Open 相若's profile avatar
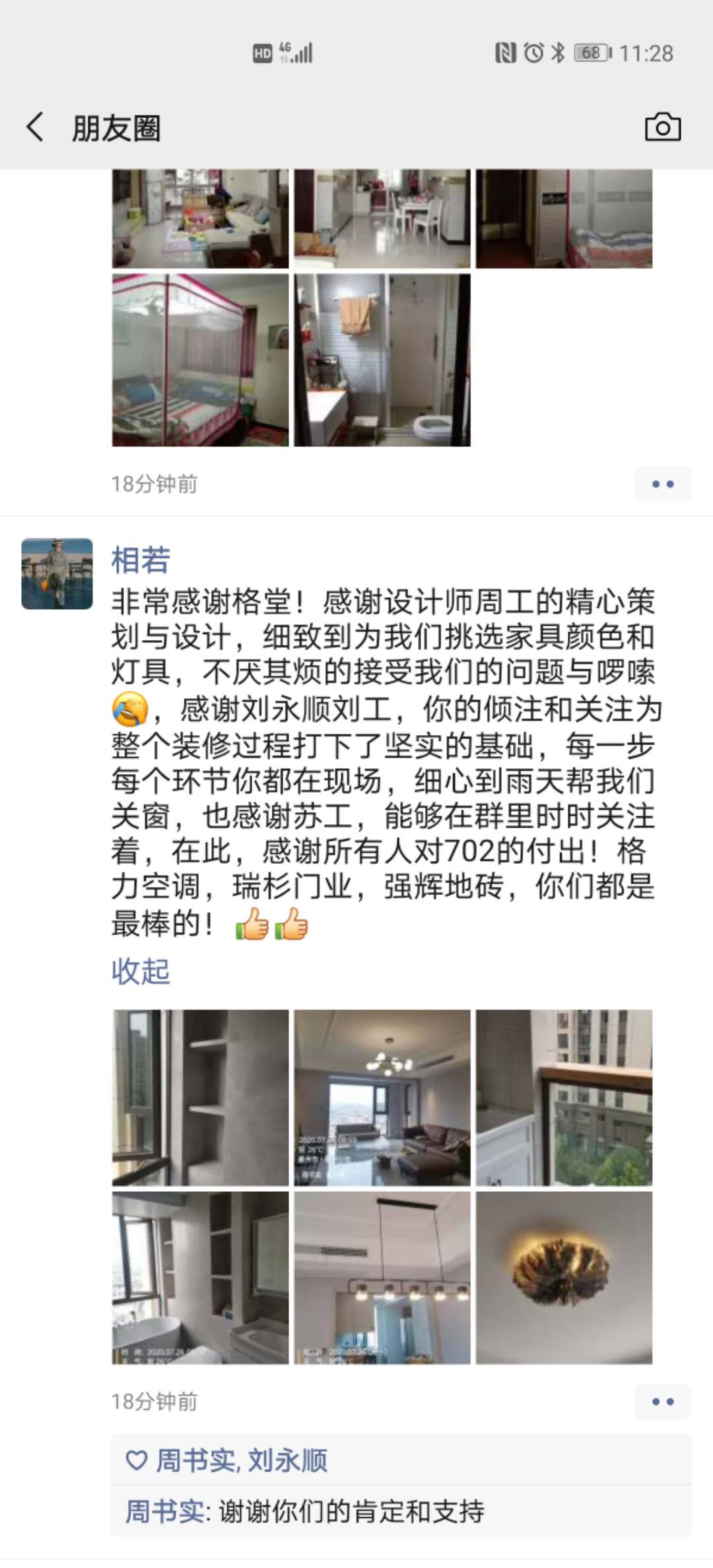This screenshot has height=1568, width=713. tap(57, 573)
